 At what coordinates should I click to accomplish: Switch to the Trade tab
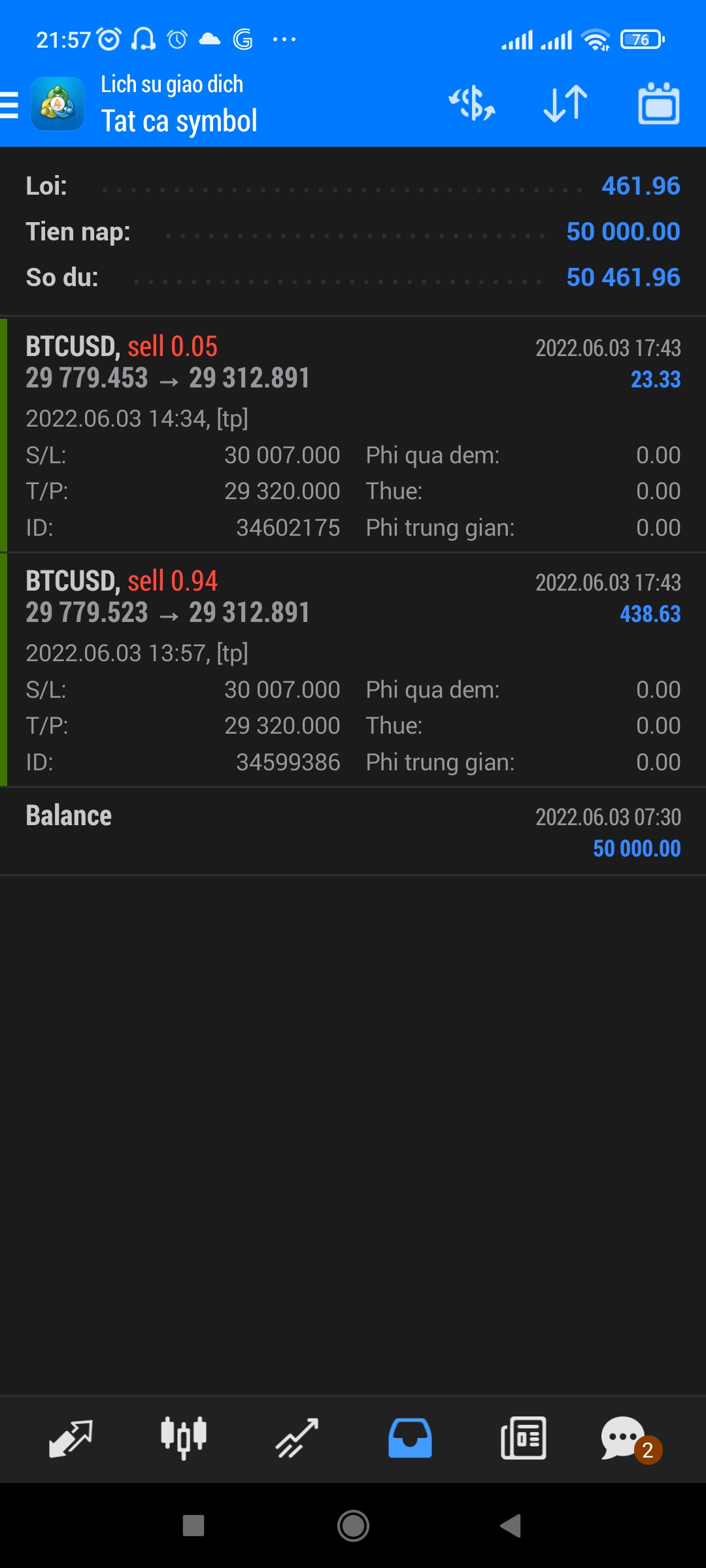(297, 1439)
